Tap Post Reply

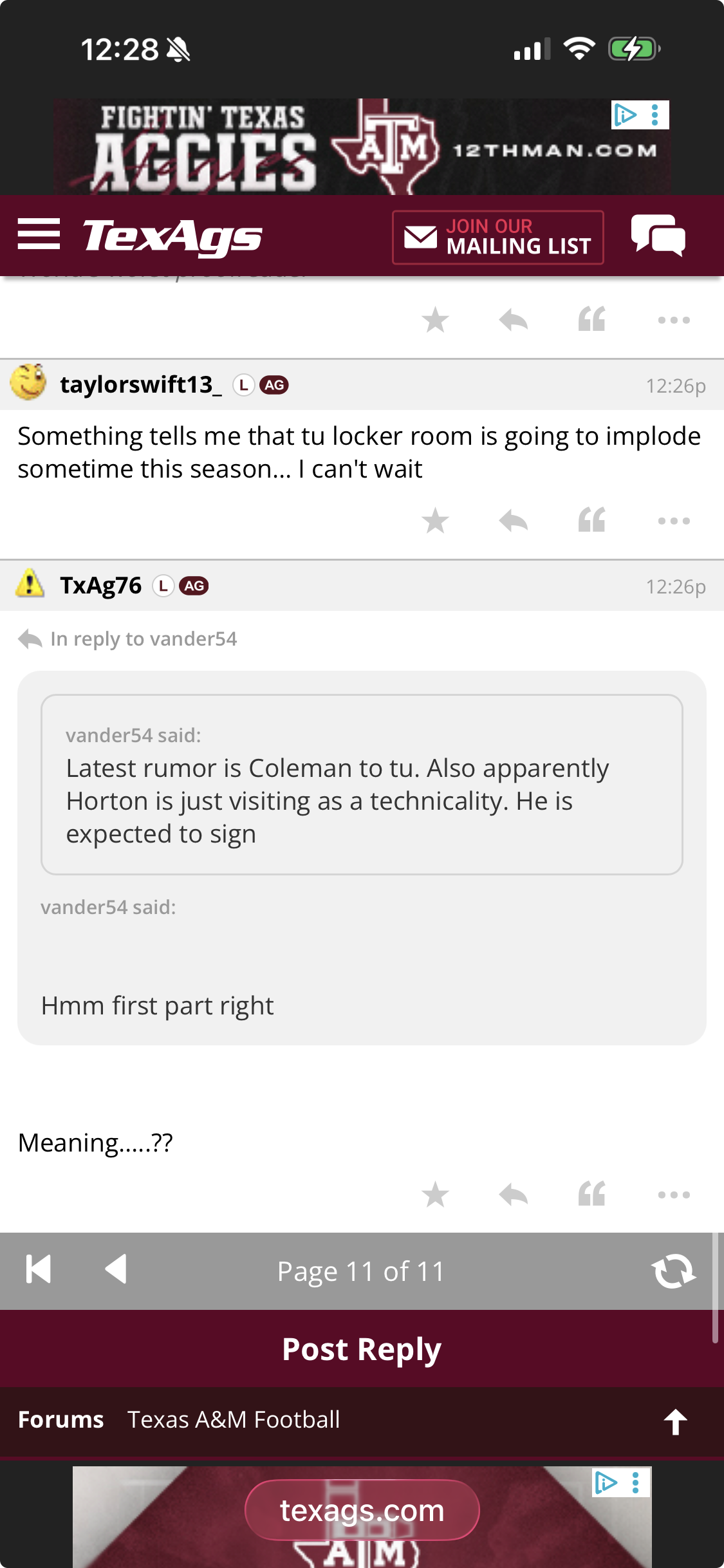click(x=362, y=1349)
